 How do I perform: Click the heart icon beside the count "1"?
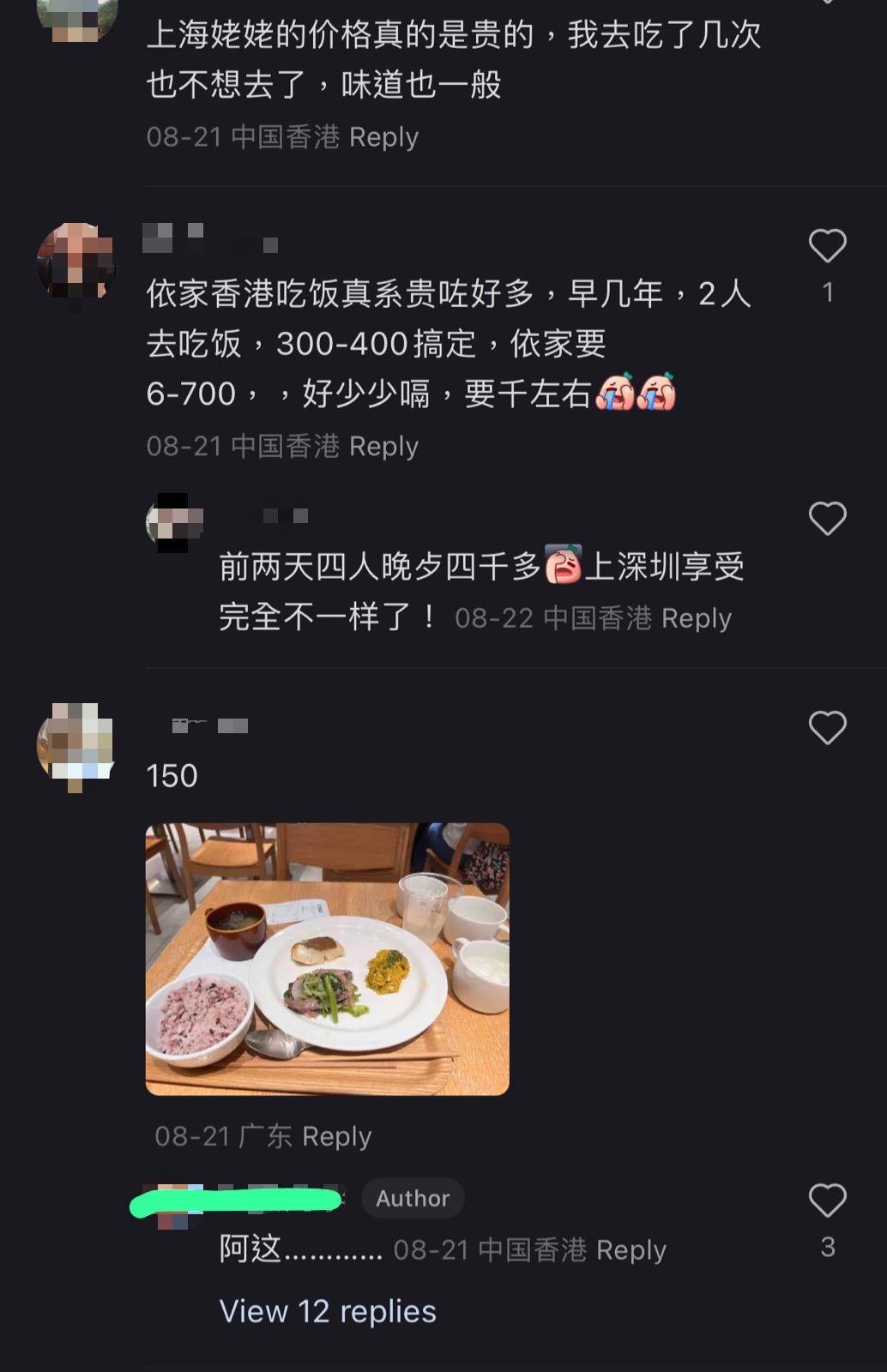[826, 246]
